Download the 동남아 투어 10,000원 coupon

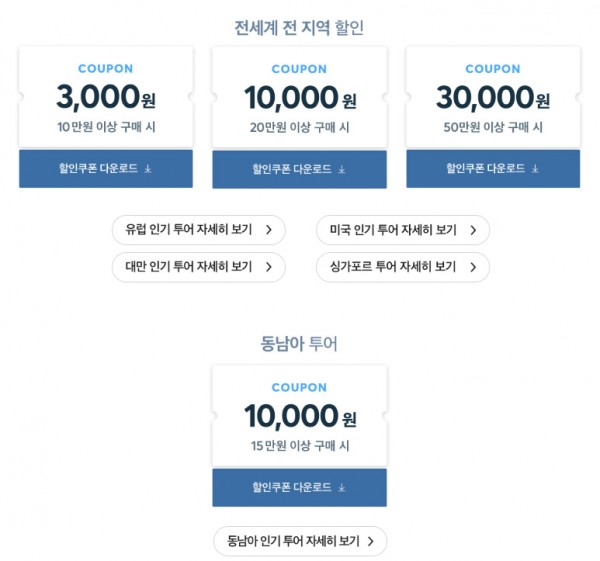coord(299,487)
